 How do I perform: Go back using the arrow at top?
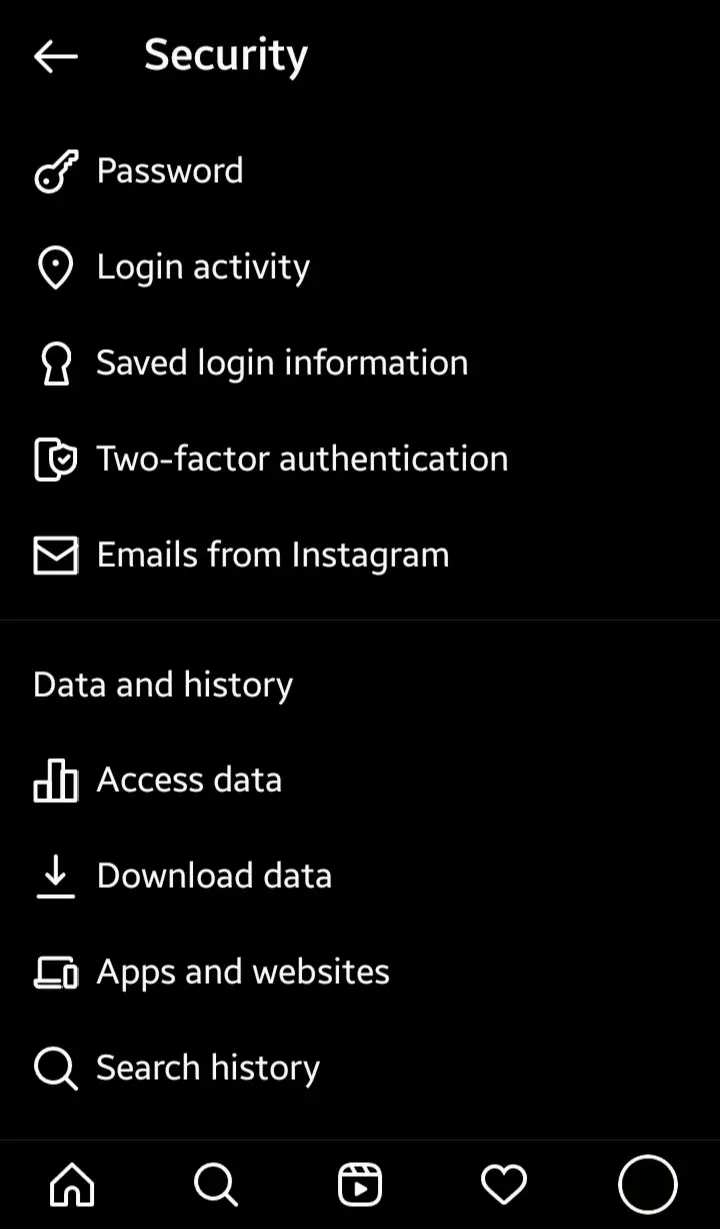point(57,57)
